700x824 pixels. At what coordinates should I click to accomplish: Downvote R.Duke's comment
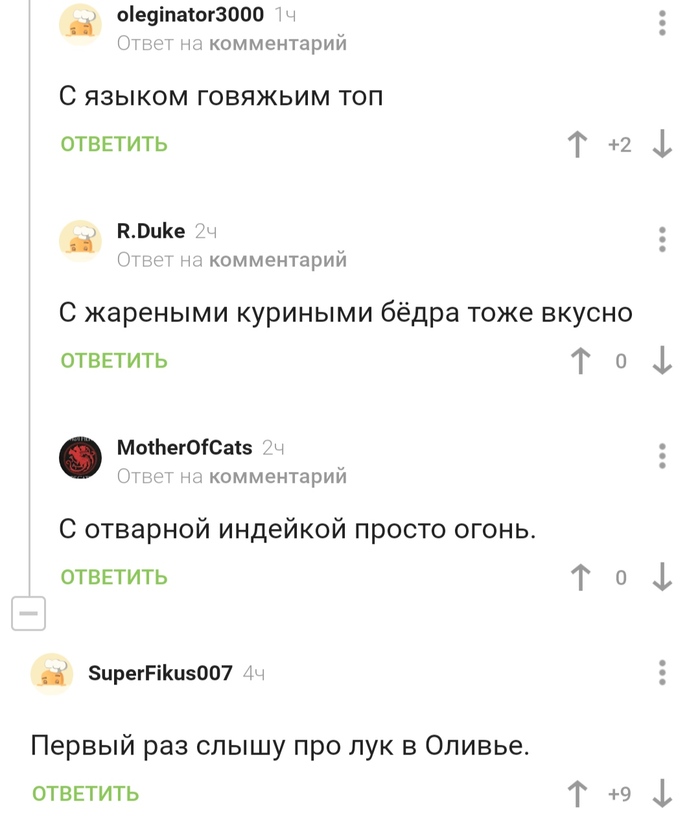pos(661,361)
